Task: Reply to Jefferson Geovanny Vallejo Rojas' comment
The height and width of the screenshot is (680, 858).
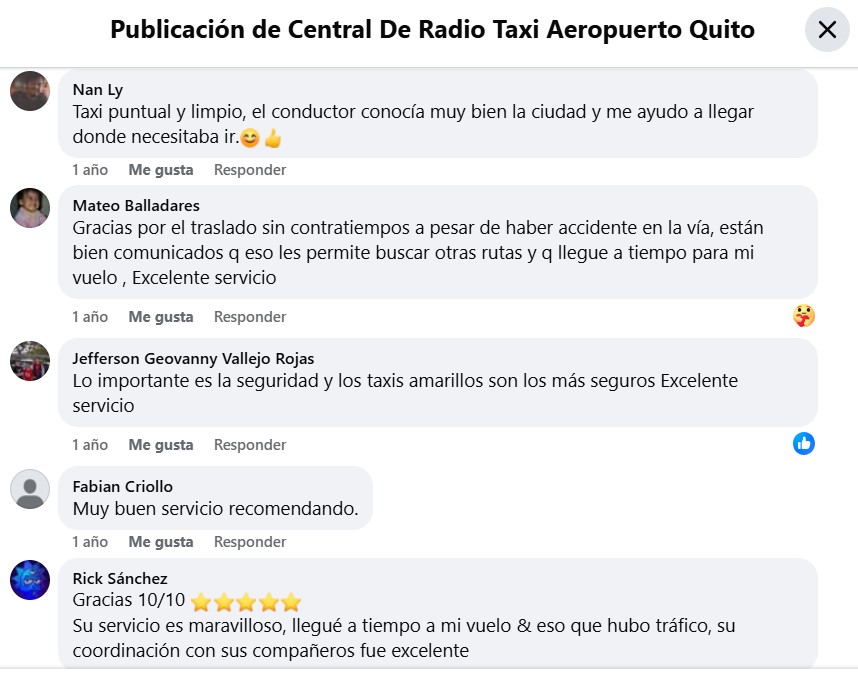Action: (x=250, y=445)
